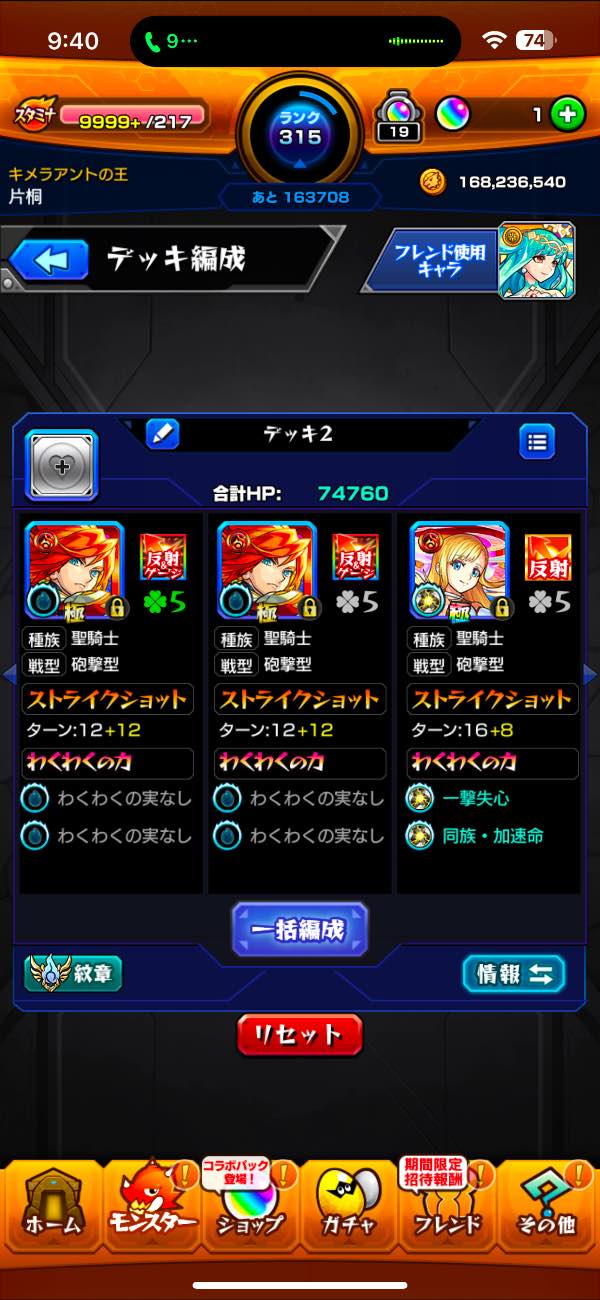Open the 紋章 button
The width and height of the screenshot is (600, 1300).
coord(73,973)
